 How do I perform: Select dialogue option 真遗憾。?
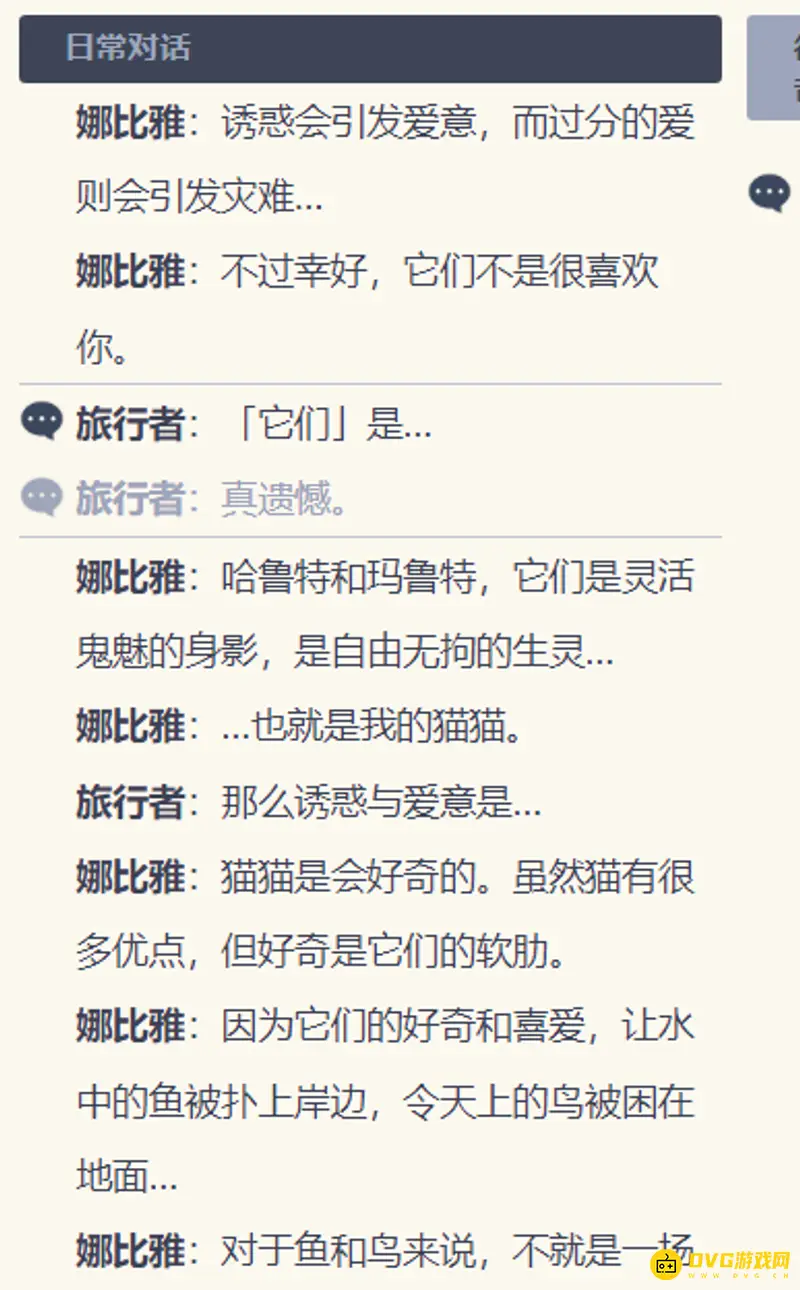[284, 498]
